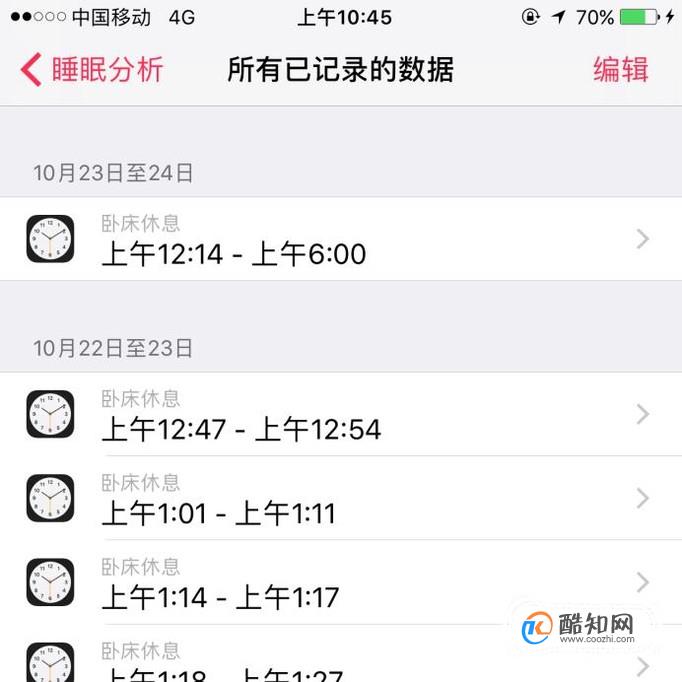Screen dimensions: 682x682
Task: Tap the 编辑 button
Action: click(x=621, y=70)
